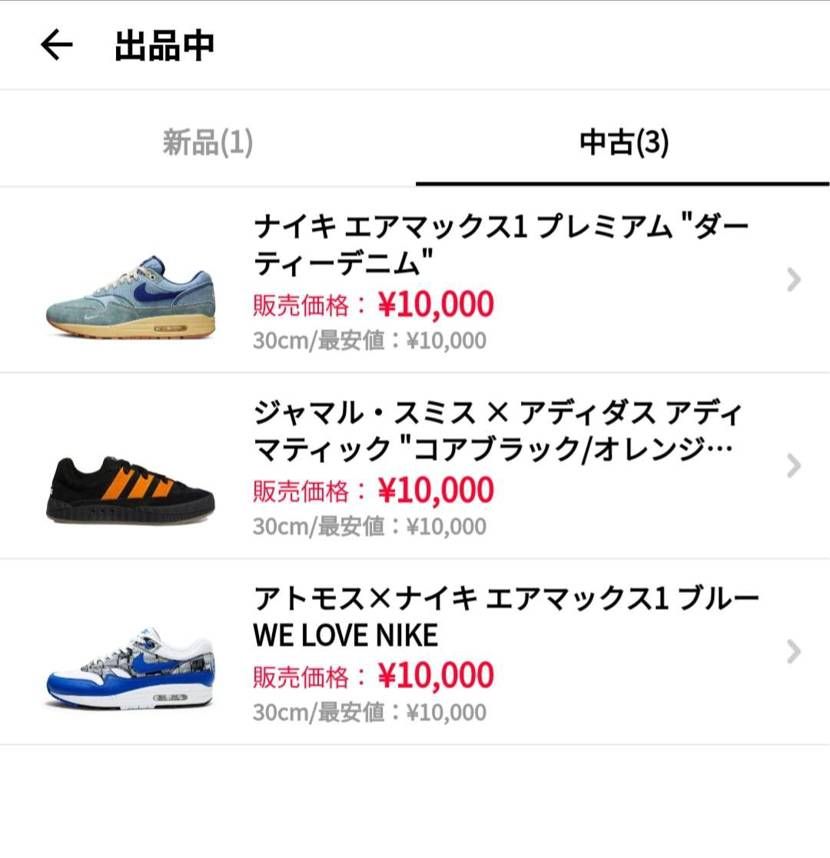
Task: Click the WE LOVE NIKE title text
Action: click(x=345, y=636)
